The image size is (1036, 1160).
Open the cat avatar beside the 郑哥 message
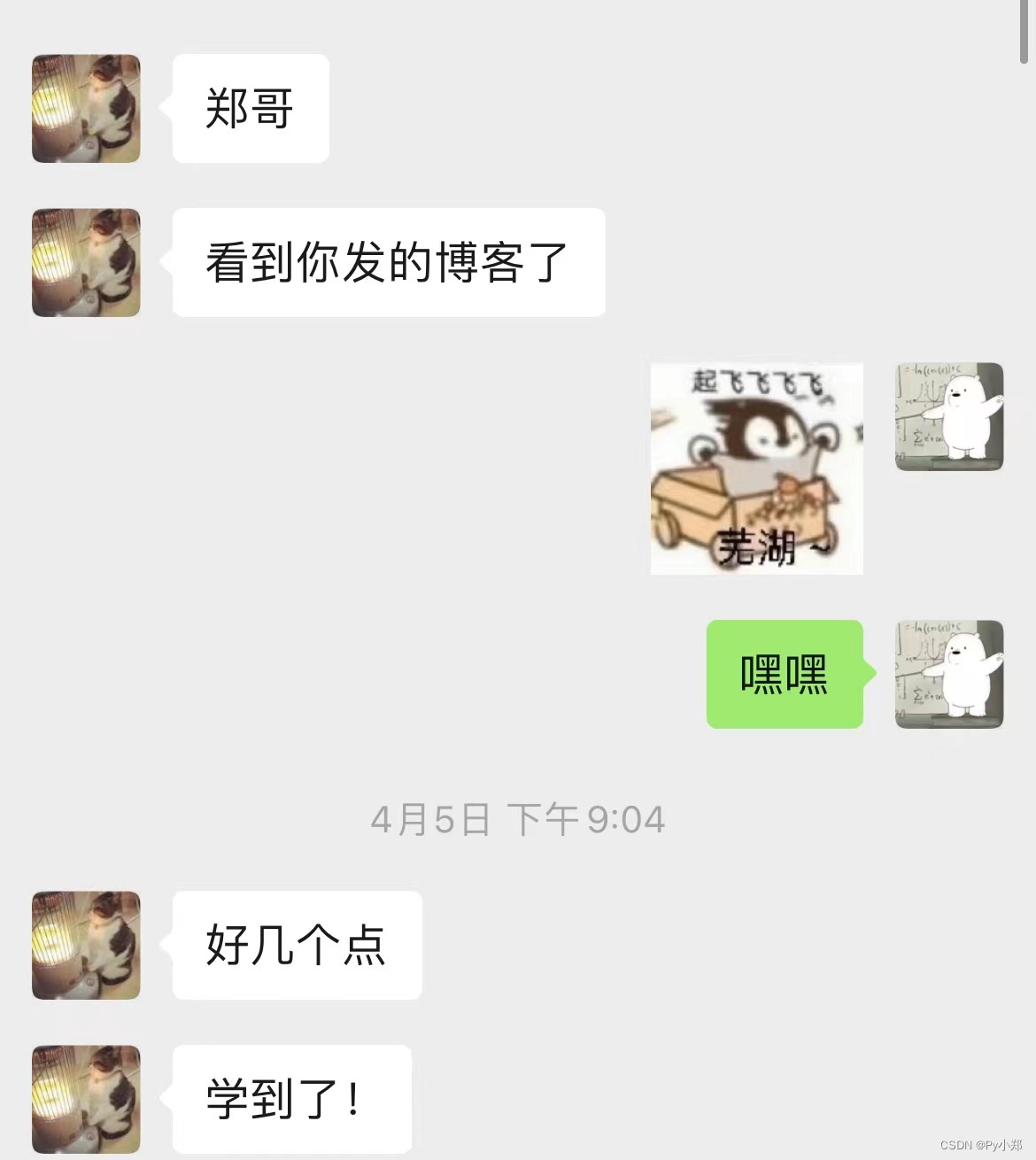(x=86, y=109)
